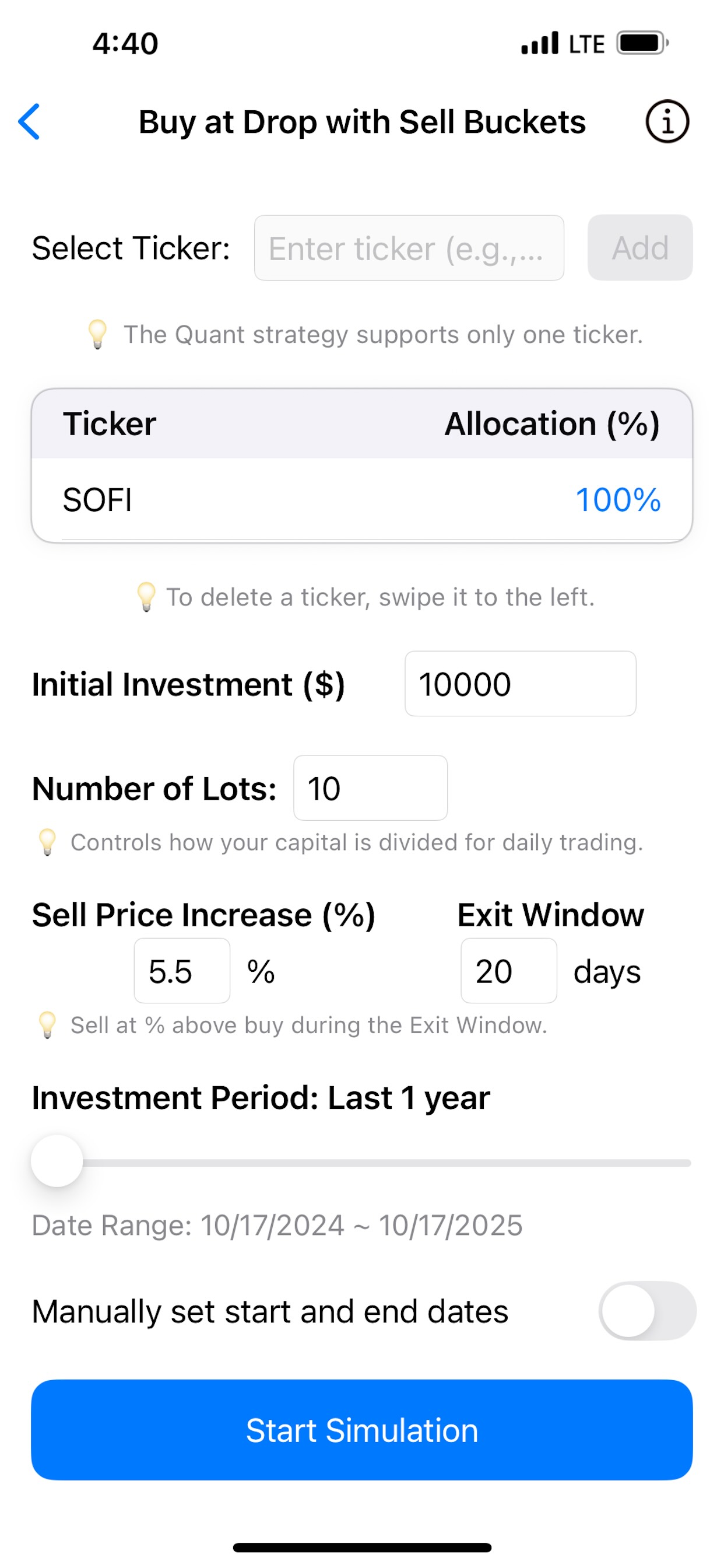Tap the battery icon in the status bar

[639, 41]
